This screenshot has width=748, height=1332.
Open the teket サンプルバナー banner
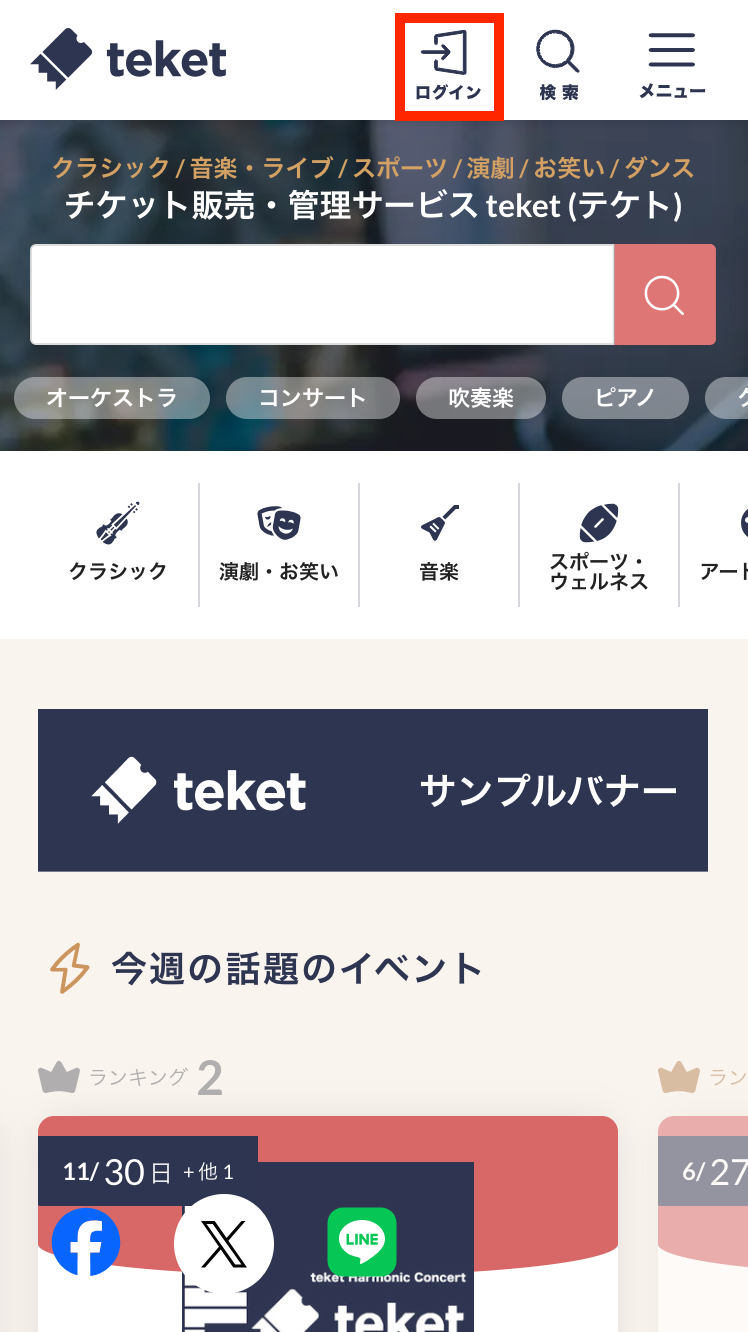[373, 790]
